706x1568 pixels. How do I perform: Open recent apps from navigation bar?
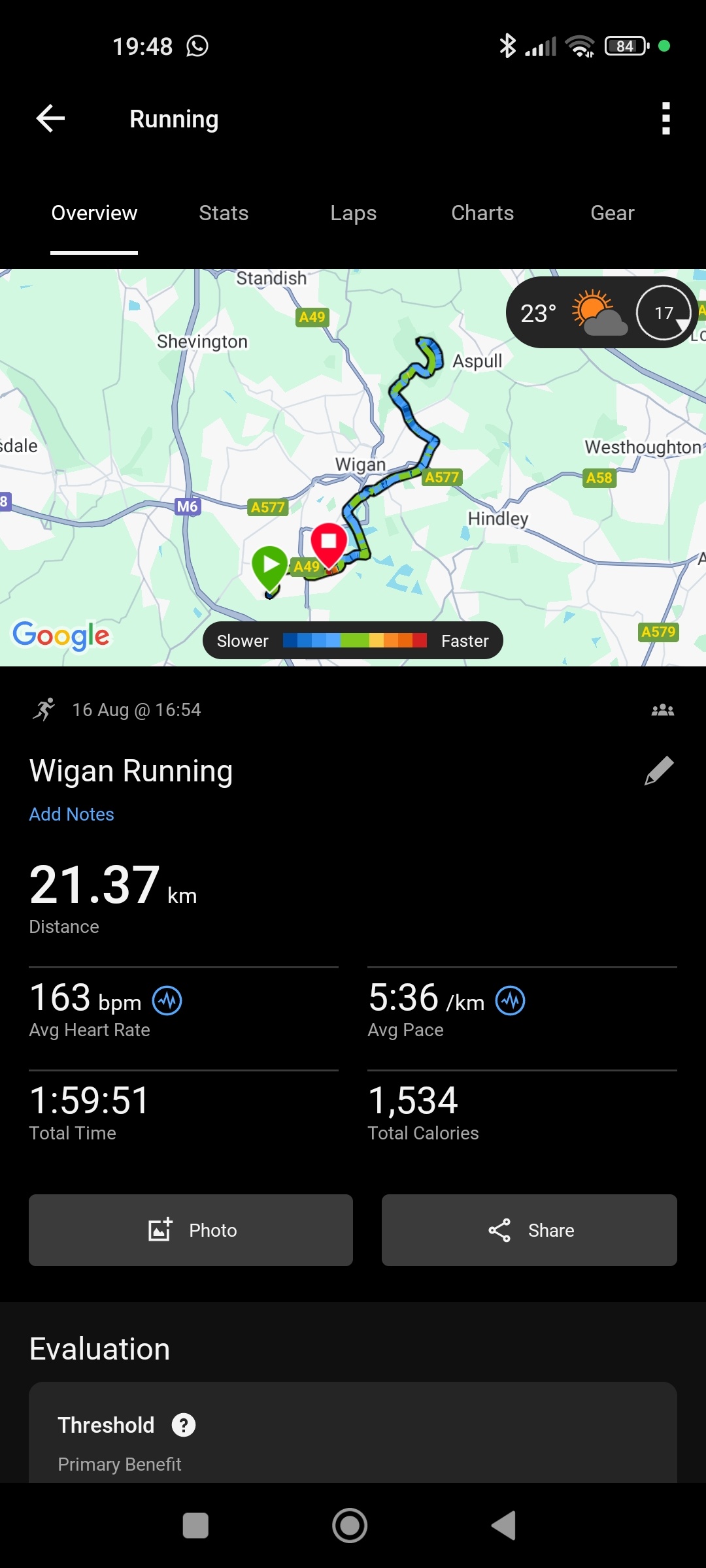click(195, 1526)
